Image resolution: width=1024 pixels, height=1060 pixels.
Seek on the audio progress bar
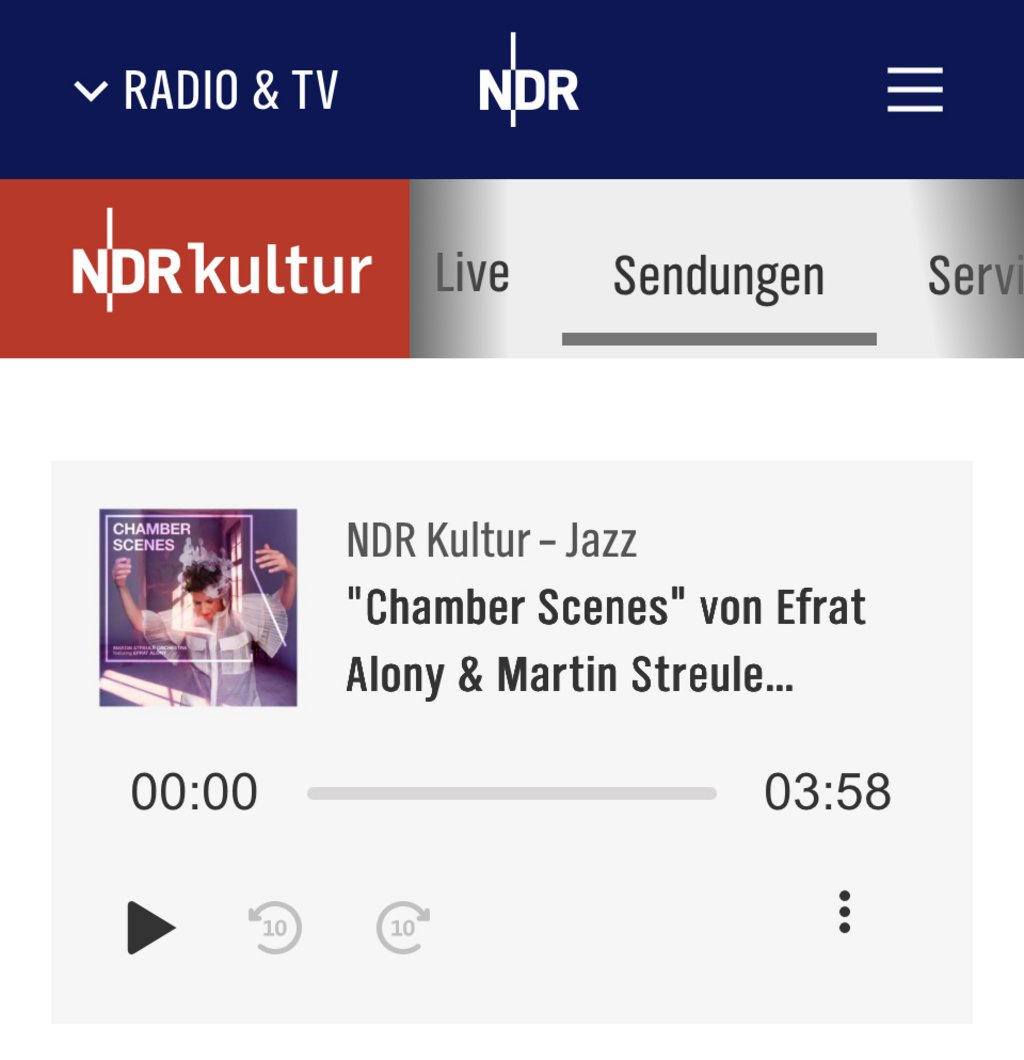click(511, 793)
